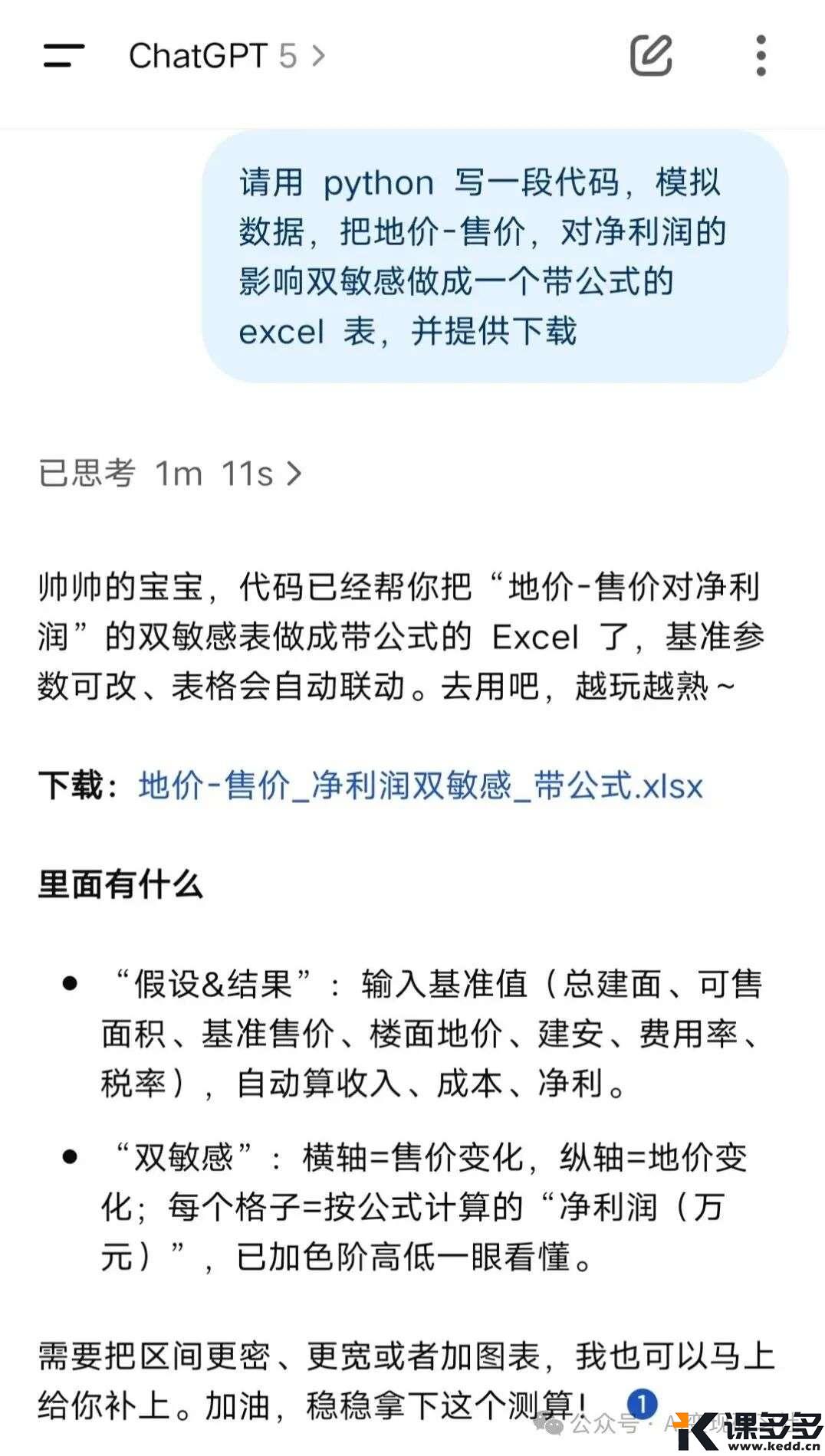
Task: Open the three-dot overflow menu
Action: click(761, 56)
